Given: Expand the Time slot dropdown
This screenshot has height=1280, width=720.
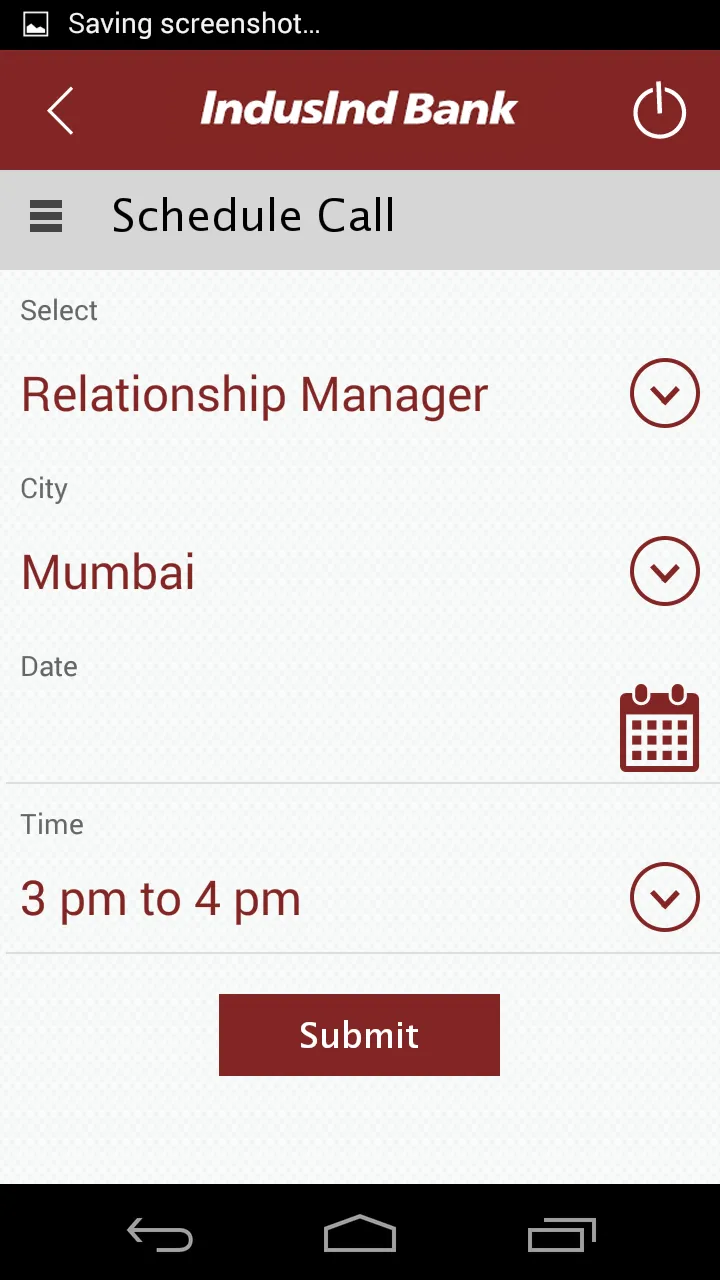Looking at the screenshot, I should pos(664,897).
